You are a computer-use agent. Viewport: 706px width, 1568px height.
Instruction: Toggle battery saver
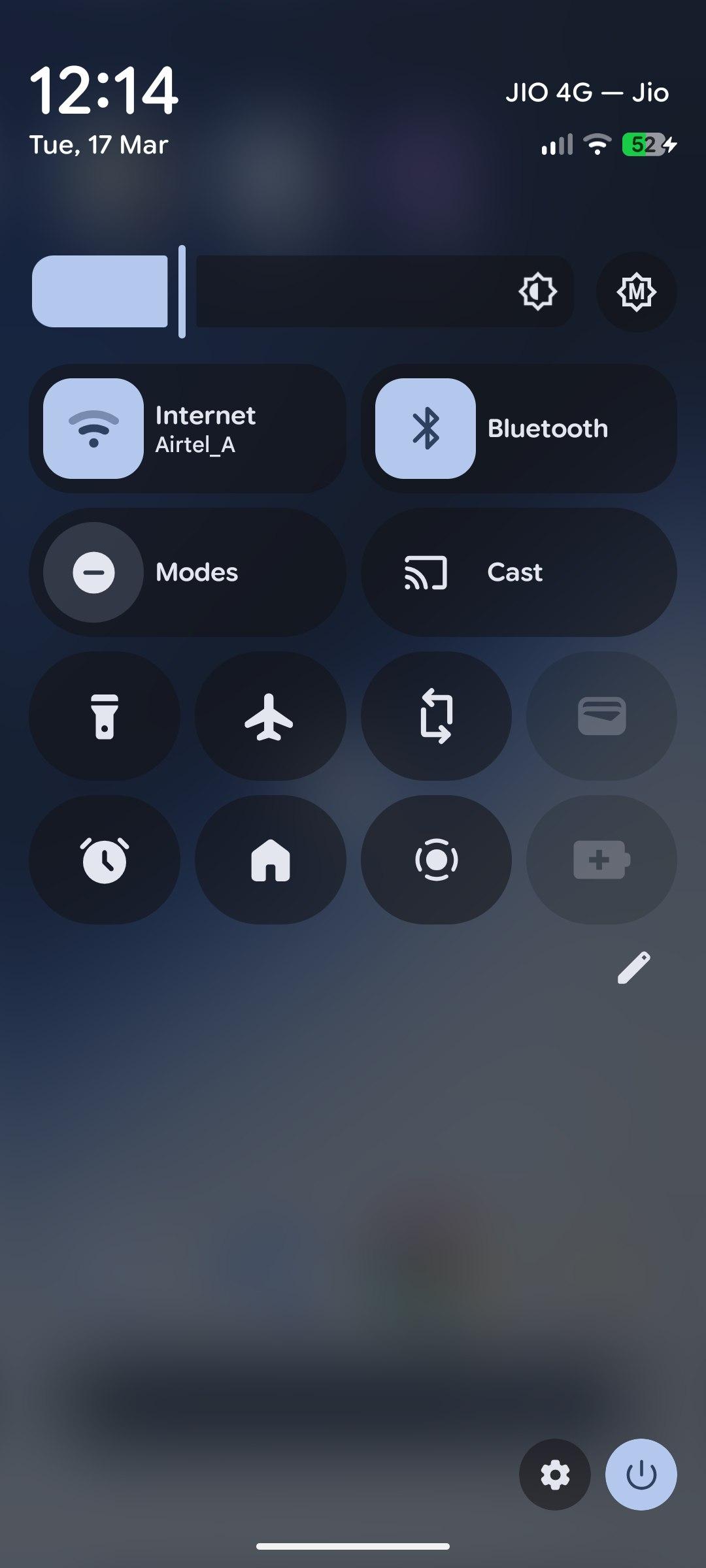click(601, 860)
